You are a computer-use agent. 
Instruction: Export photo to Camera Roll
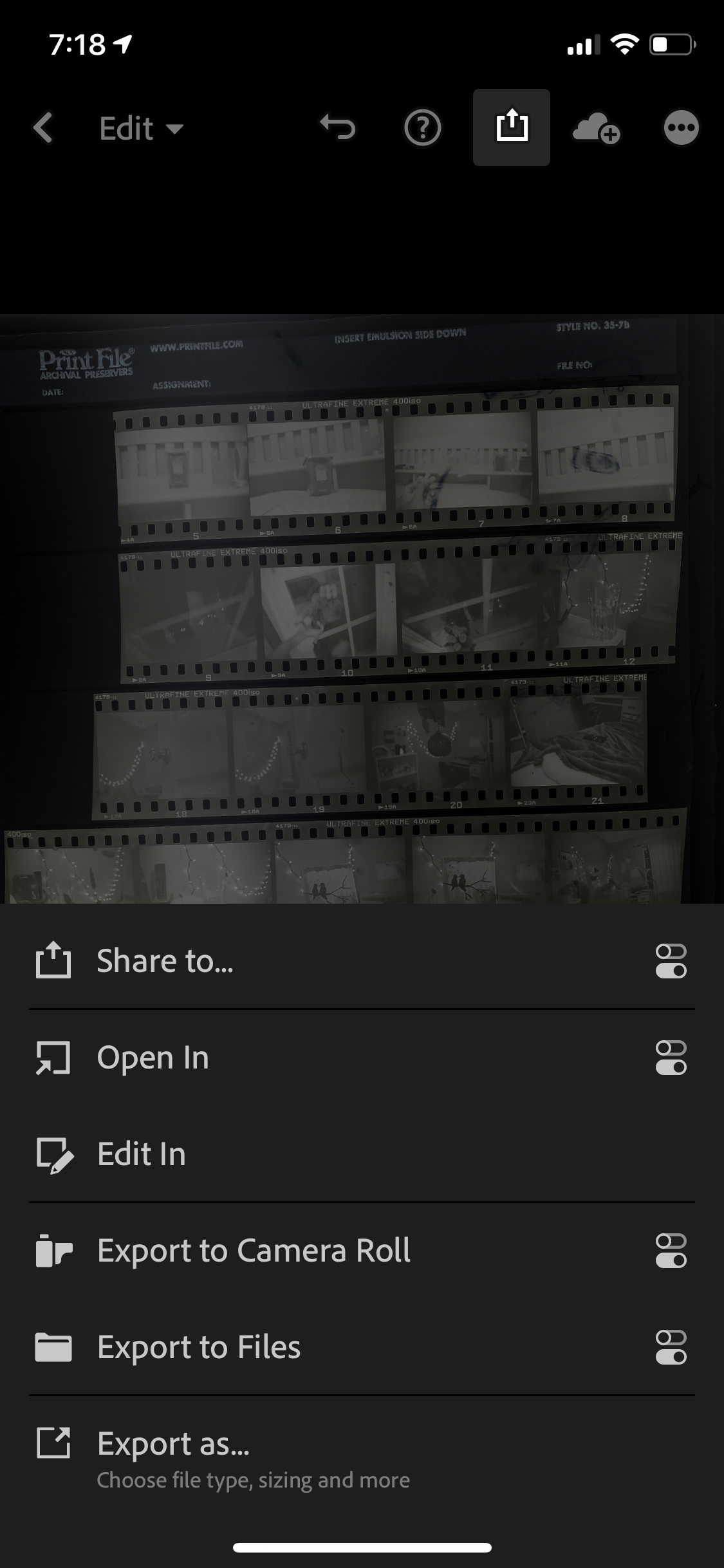254,1250
